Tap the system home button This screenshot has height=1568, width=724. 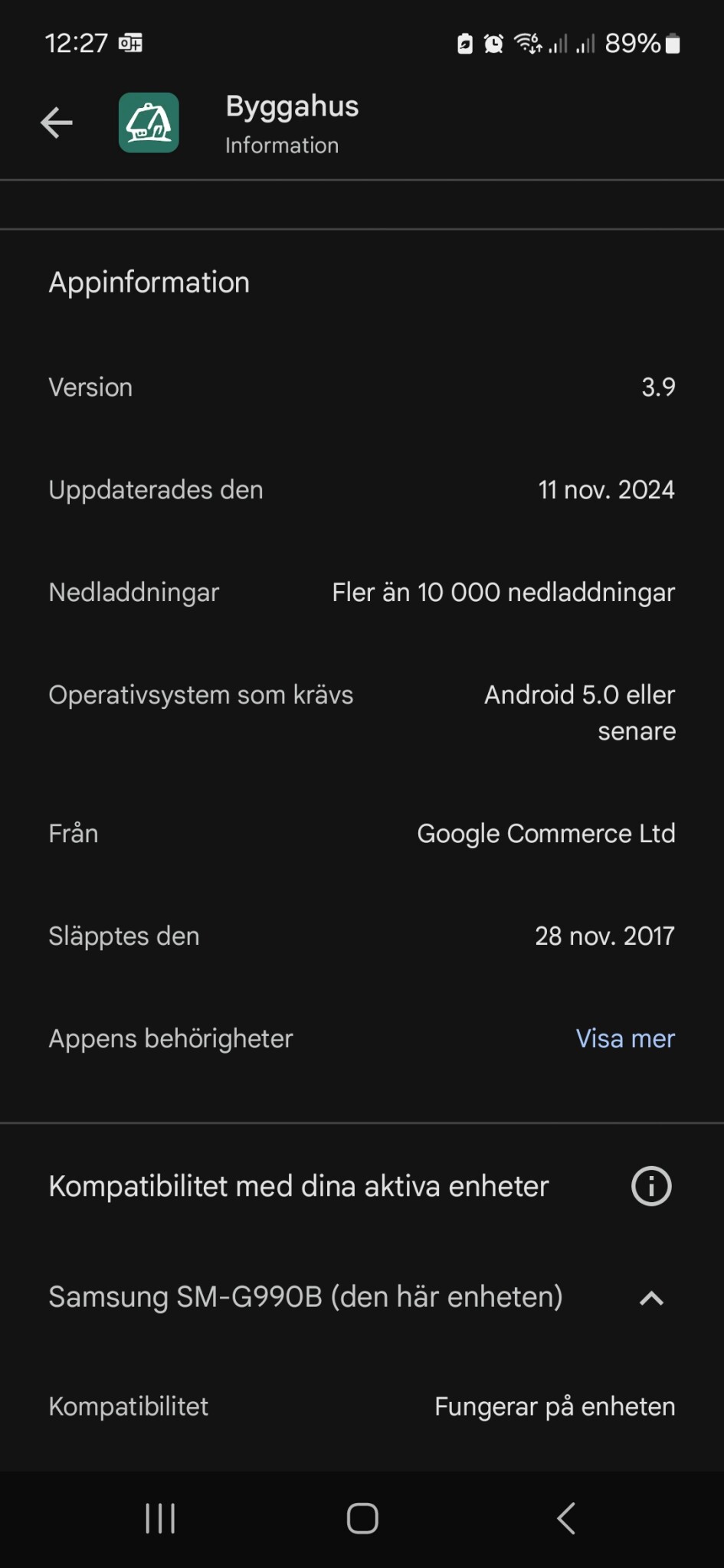coord(362,1518)
